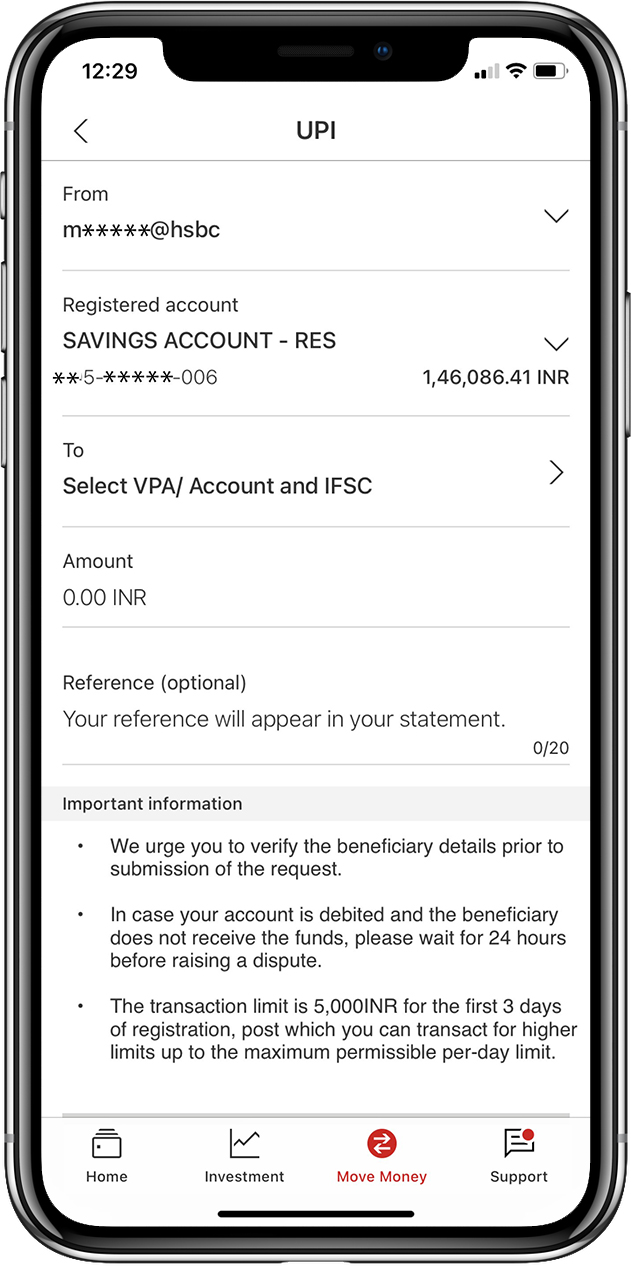Image resolution: width=631 pixels, height=1266 pixels.
Task: Open the Support tab
Action: pyautogui.click(x=518, y=1156)
